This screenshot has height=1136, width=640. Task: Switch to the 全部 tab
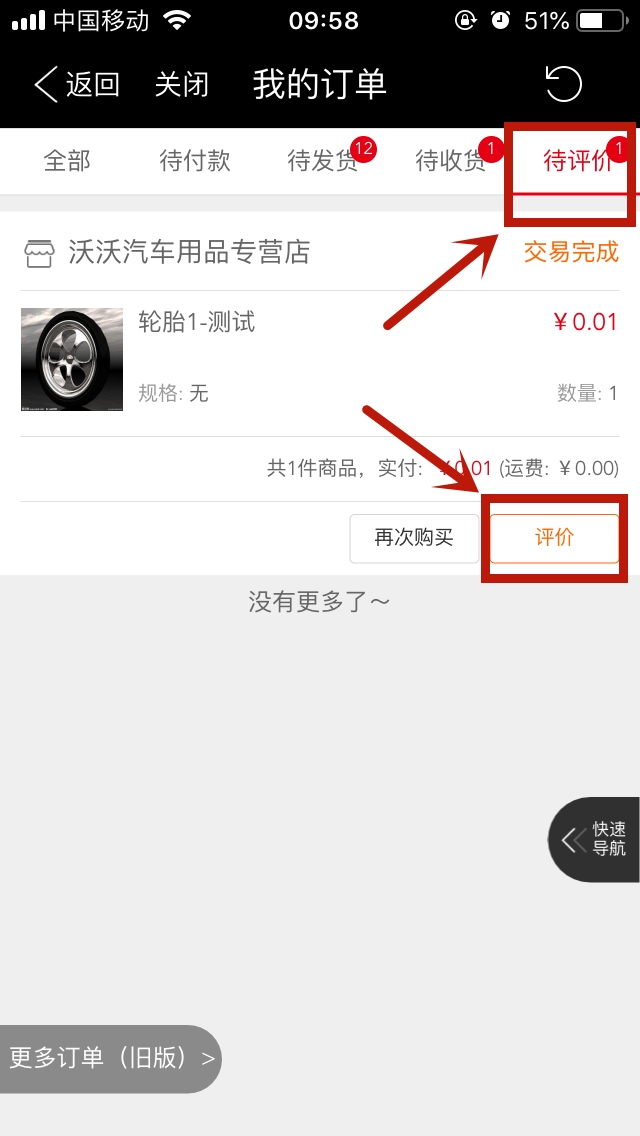pyautogui.click(x=67, y=161)
